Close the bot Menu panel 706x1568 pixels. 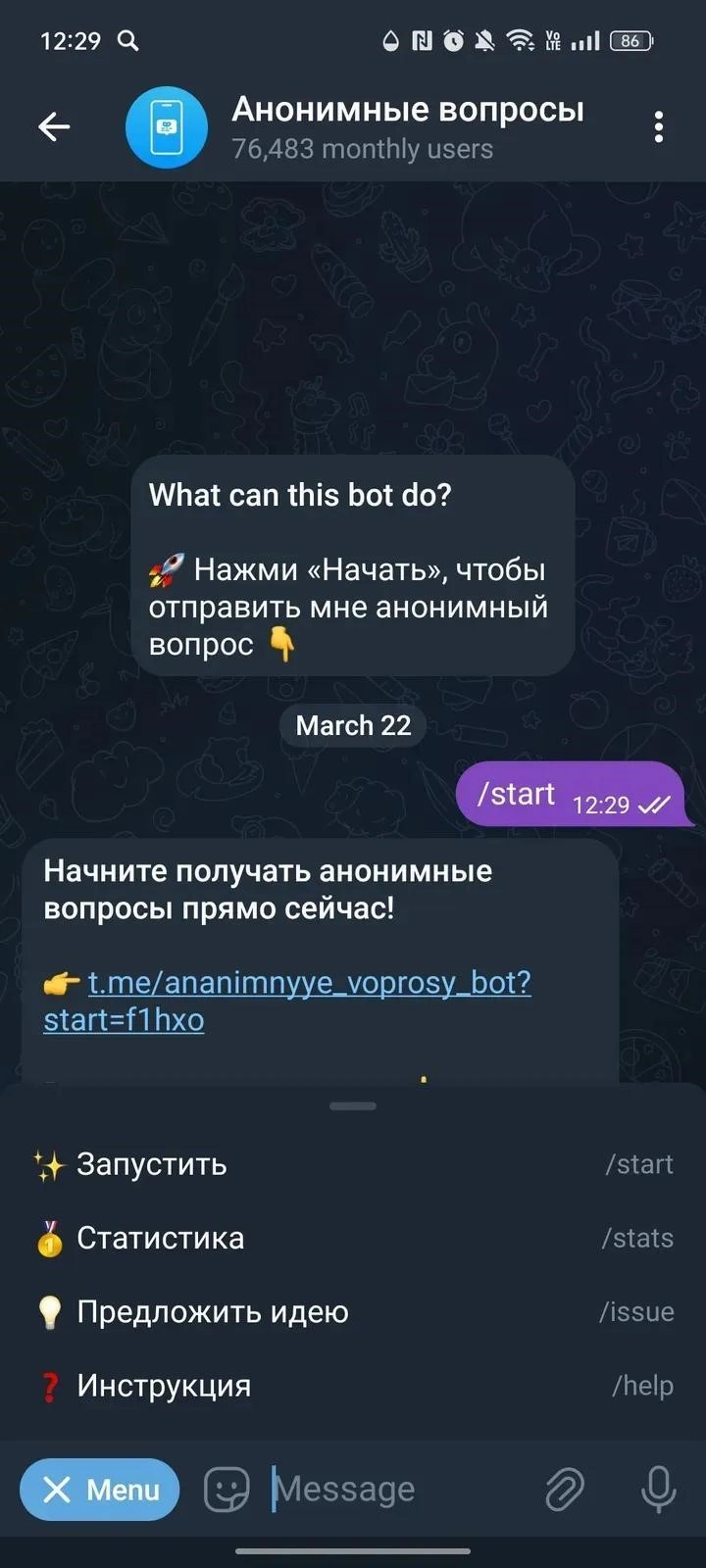tap(100, 1490)
